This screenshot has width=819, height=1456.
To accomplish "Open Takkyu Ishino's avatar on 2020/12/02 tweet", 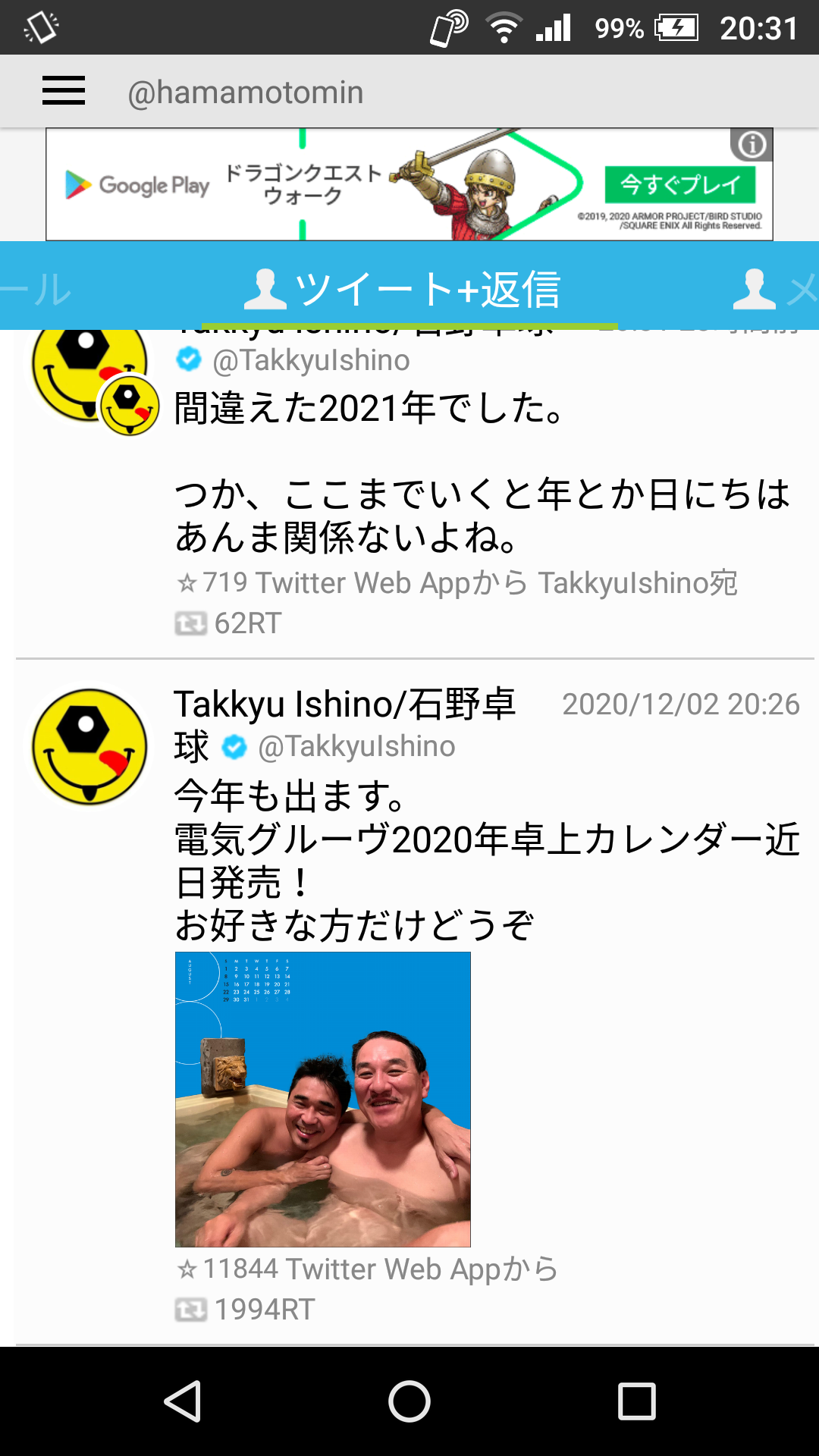I will (89, 747).
